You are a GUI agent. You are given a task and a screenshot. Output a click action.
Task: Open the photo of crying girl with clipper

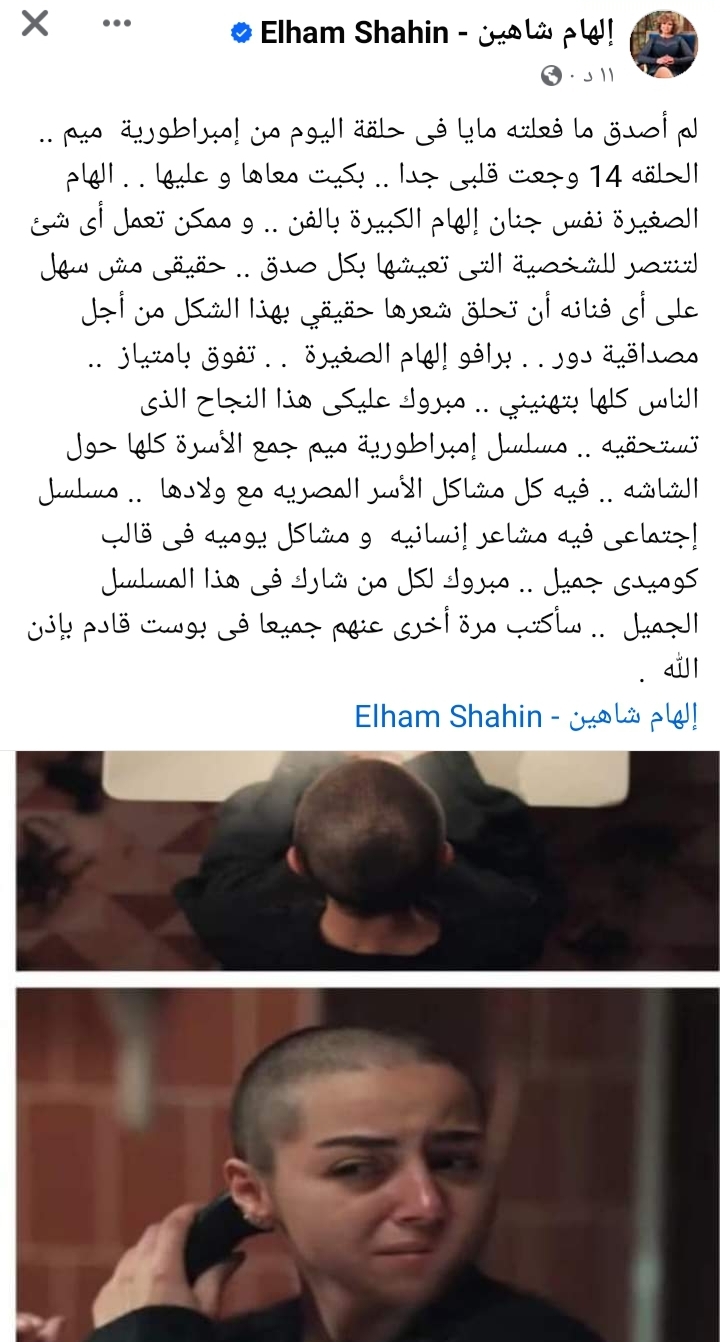click(366, 1165)
